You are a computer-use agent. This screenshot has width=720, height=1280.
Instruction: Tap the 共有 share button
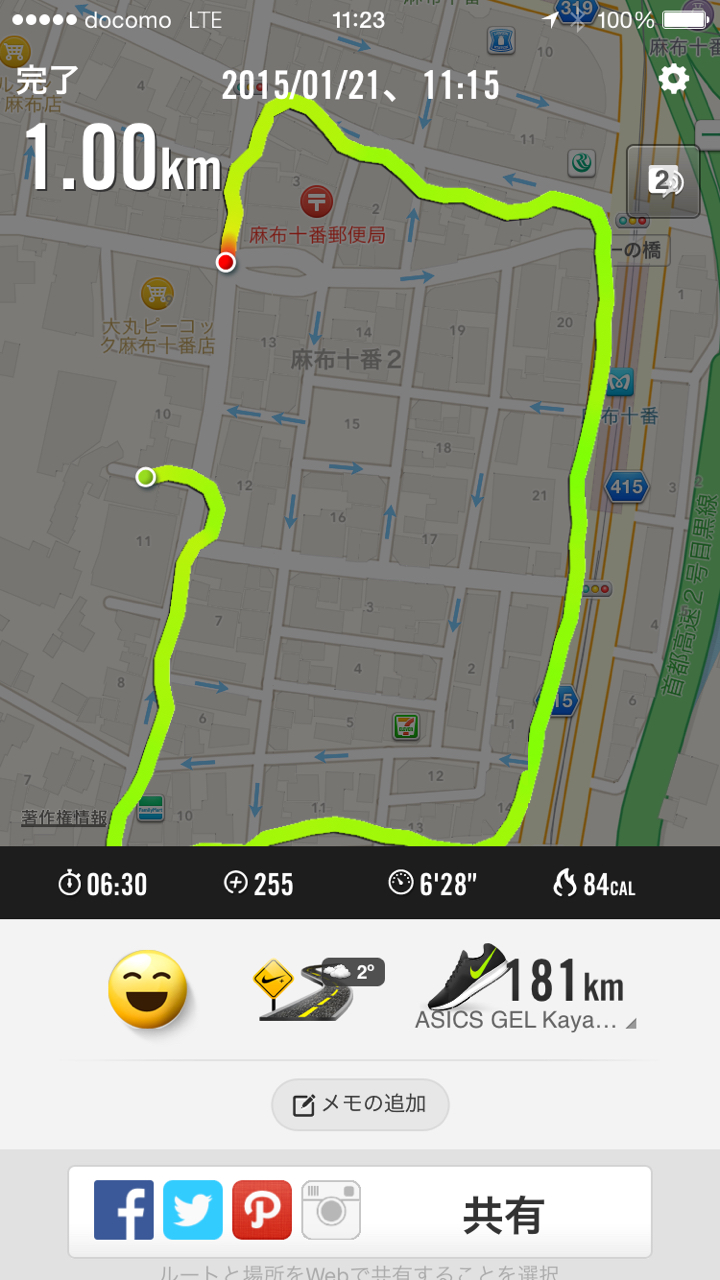point(503,1215)
